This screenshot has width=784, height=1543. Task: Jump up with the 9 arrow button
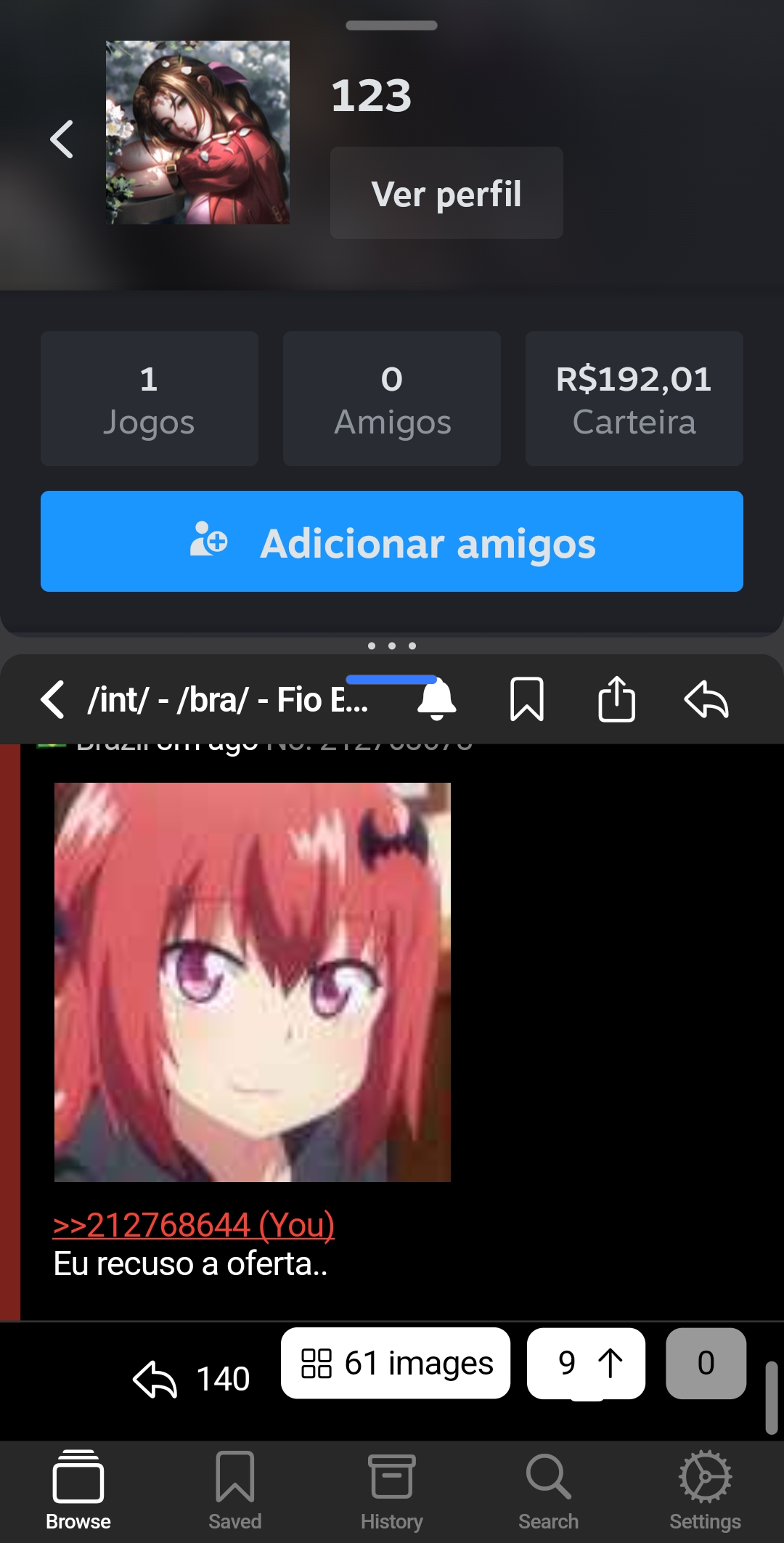587,1363
